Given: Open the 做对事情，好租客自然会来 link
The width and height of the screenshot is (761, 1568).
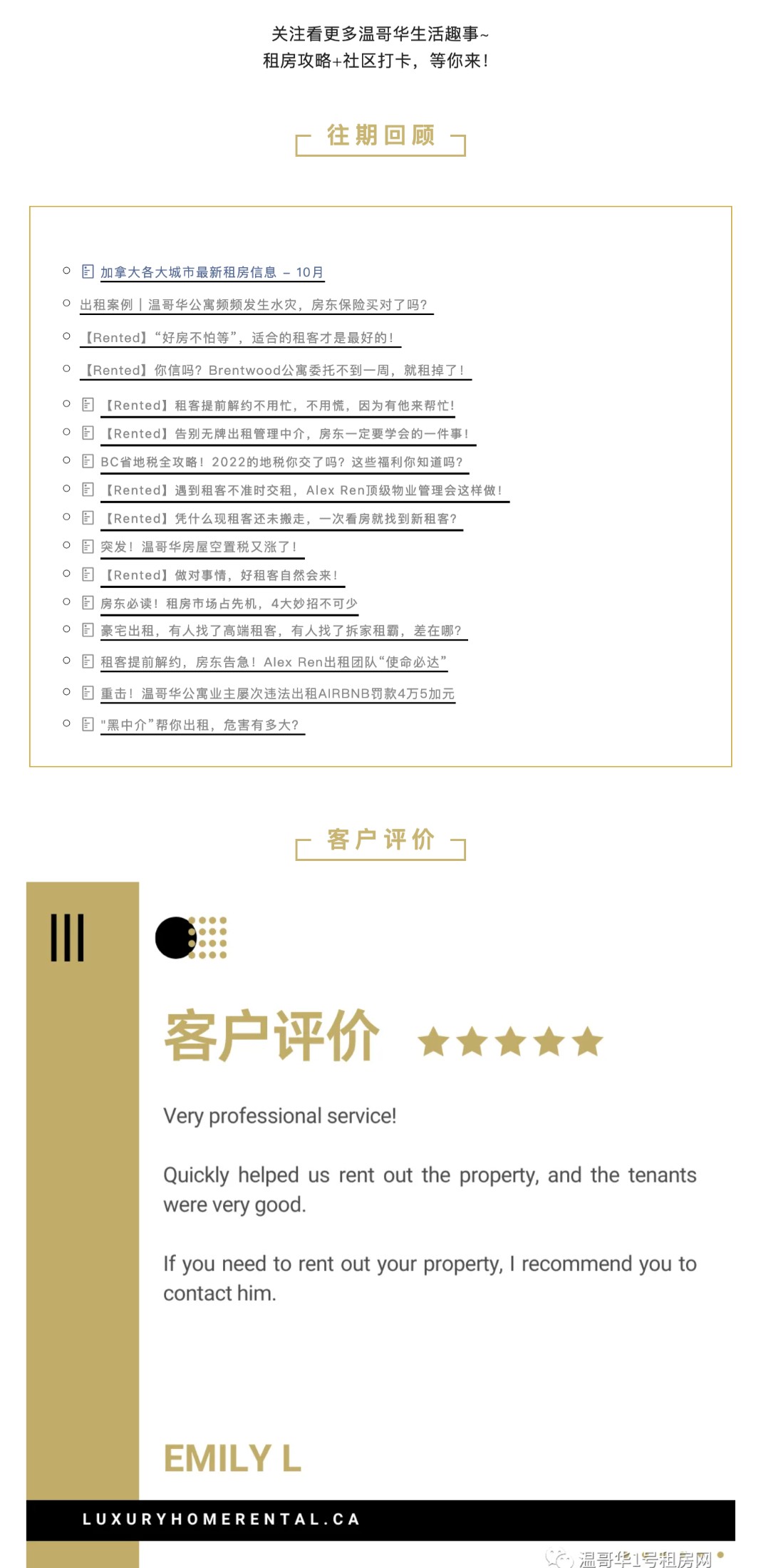Looking at the screenshot, I should pos(220,575).
